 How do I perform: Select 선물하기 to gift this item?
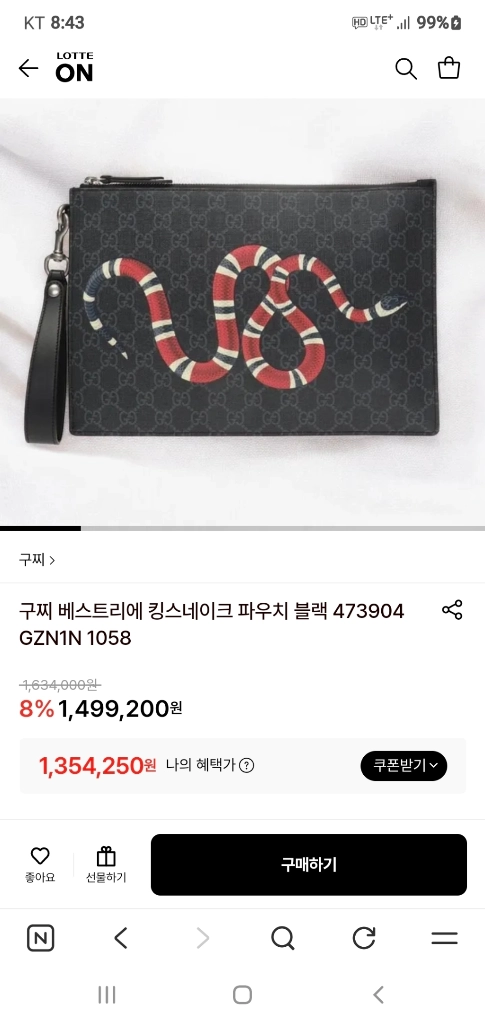coord(106,865)
